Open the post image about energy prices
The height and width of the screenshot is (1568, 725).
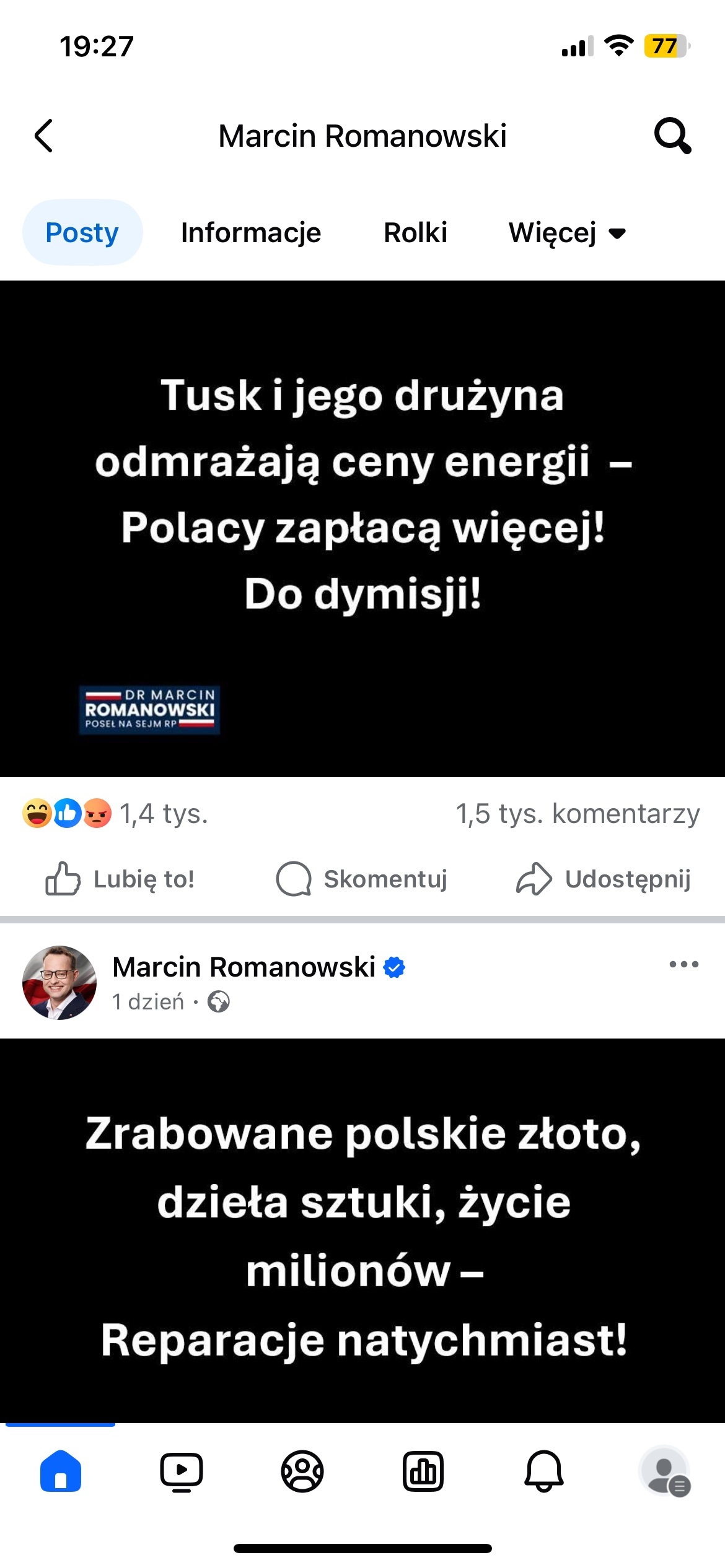(362, 528)
